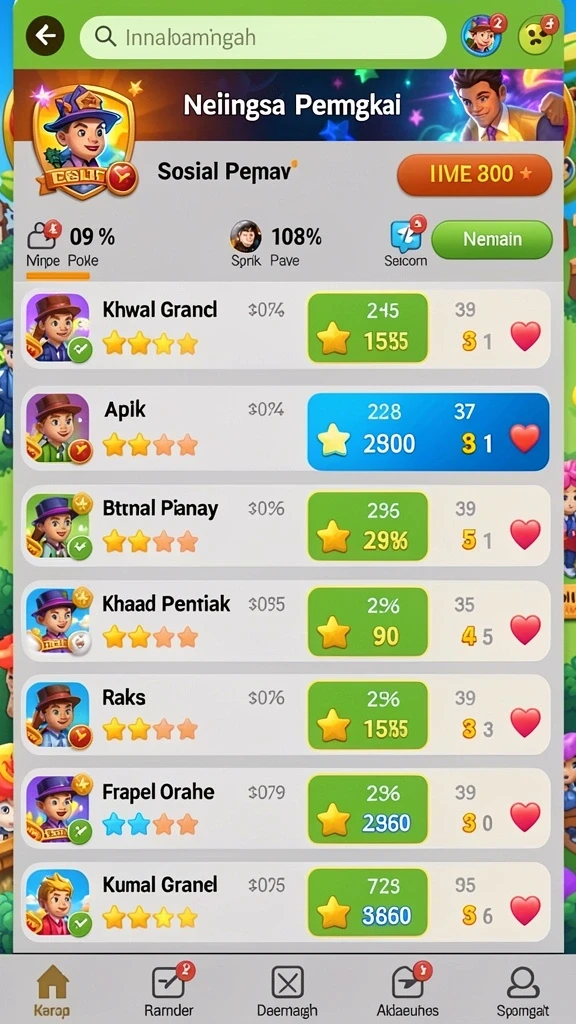576x1024 pixels.
Task: Open the player avatar with red badge
Action: [x=483, y=34]
